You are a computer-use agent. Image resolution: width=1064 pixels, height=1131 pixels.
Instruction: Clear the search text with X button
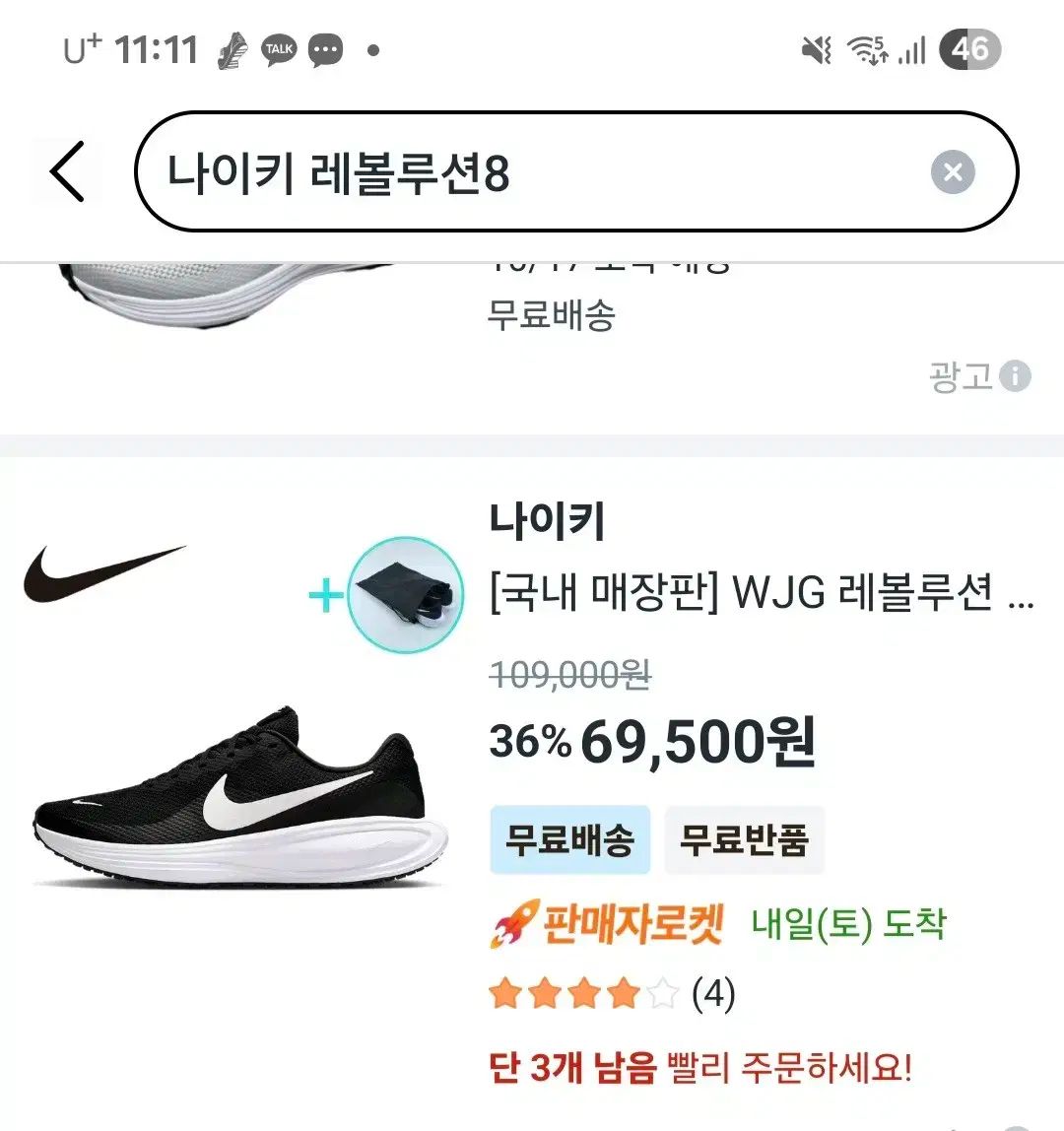coord(952,172)
